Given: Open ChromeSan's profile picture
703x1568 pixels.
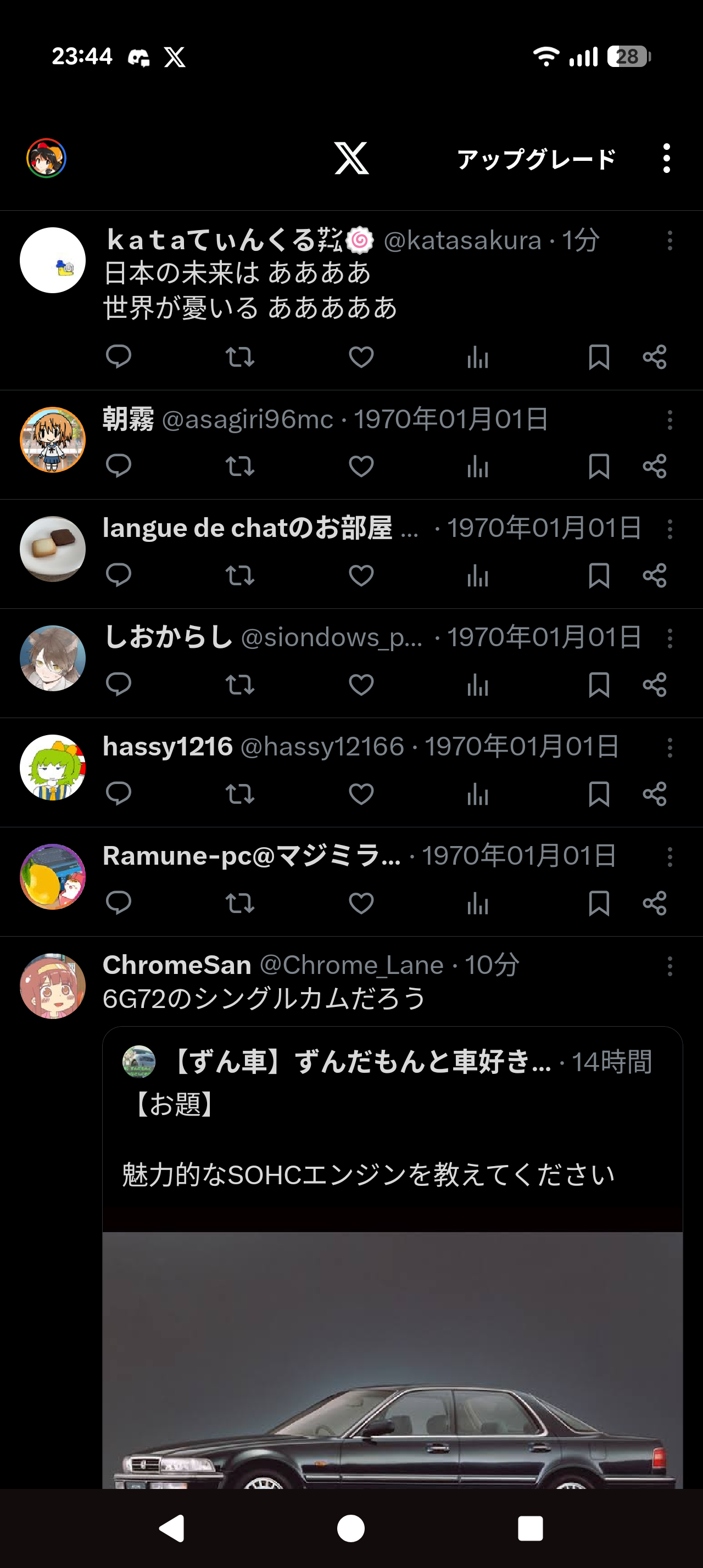Looking at the screenshot, I should [x=53, y=985].
